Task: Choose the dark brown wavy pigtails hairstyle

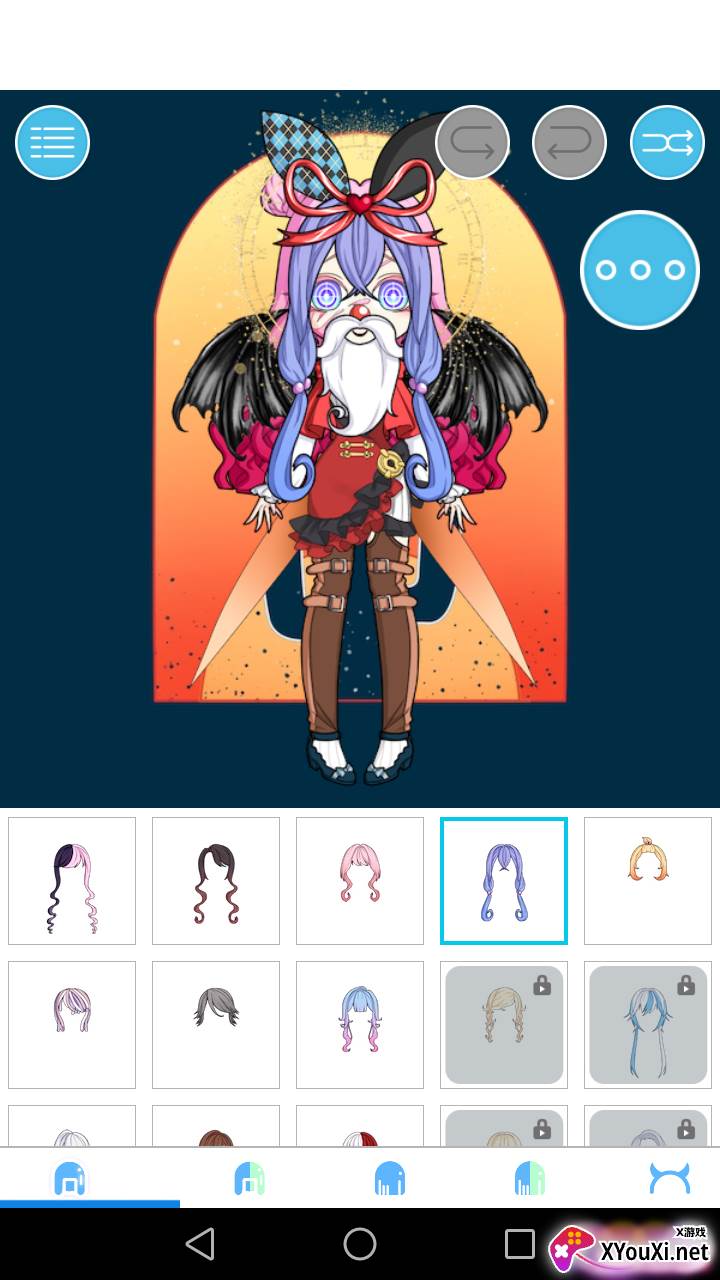Action: click(216, 881)
